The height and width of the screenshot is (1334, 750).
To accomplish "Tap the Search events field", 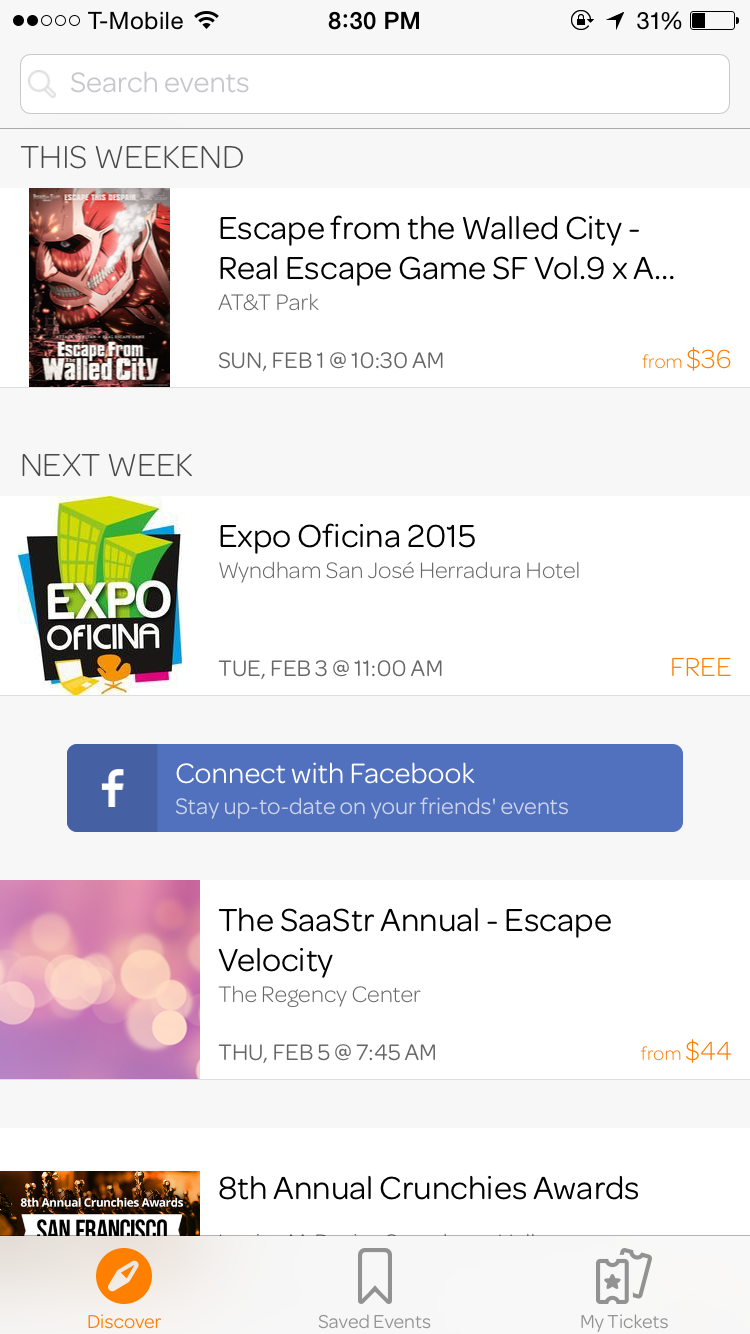I will coord(374,83).
